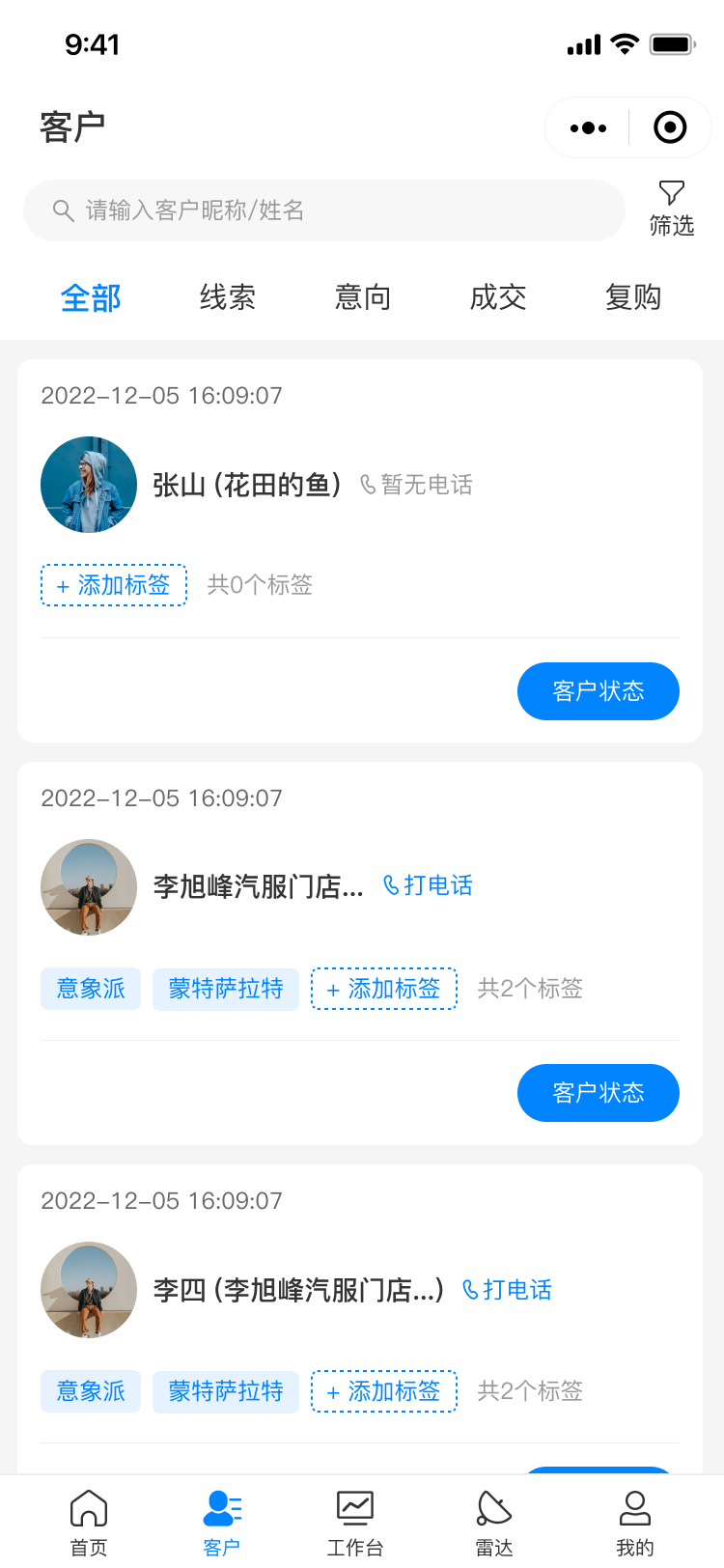Screen dimensions: 724x1568
Task: Open 客户状态 for 张山 (花田的鱼)
Action: (598, 691)
